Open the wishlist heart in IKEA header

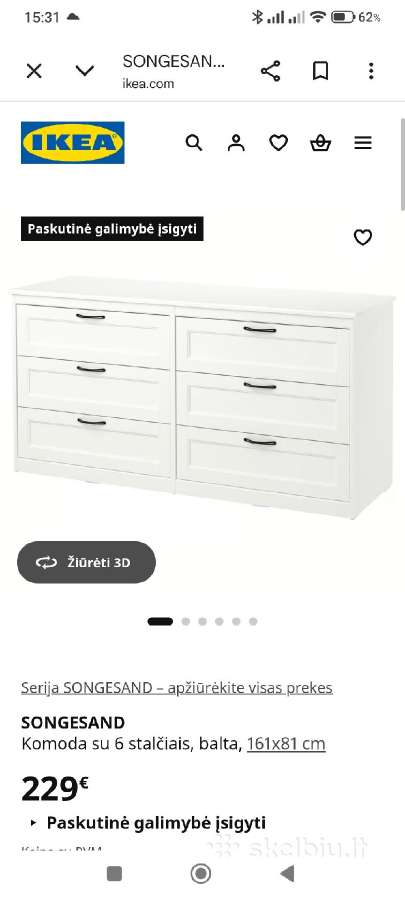278,143
